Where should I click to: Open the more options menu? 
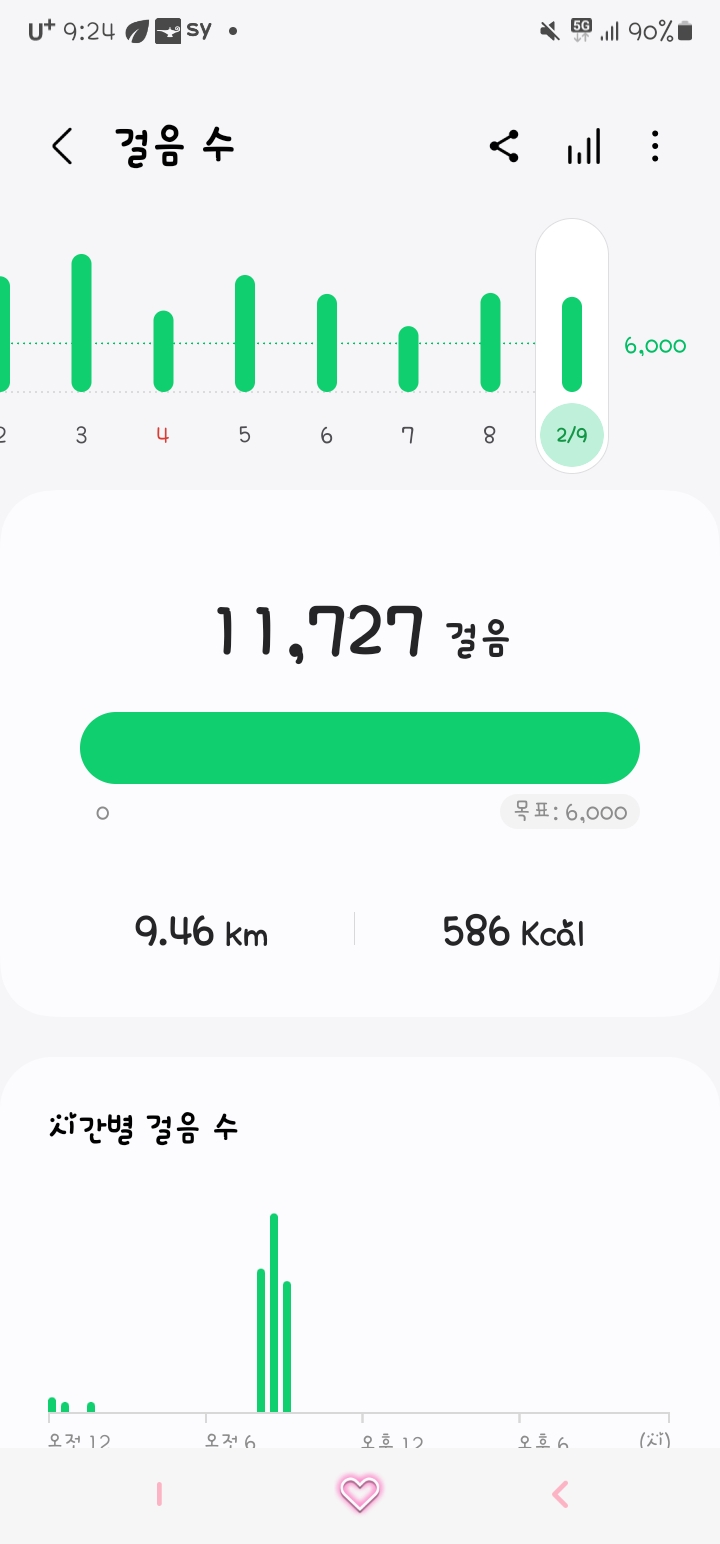(x=655, y=147)
